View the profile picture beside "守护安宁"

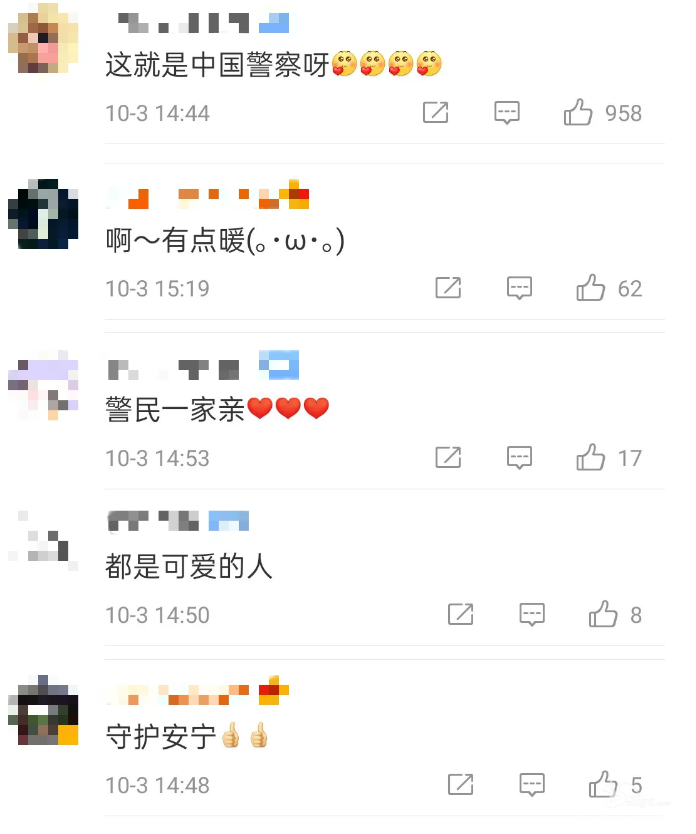point(43,711)
